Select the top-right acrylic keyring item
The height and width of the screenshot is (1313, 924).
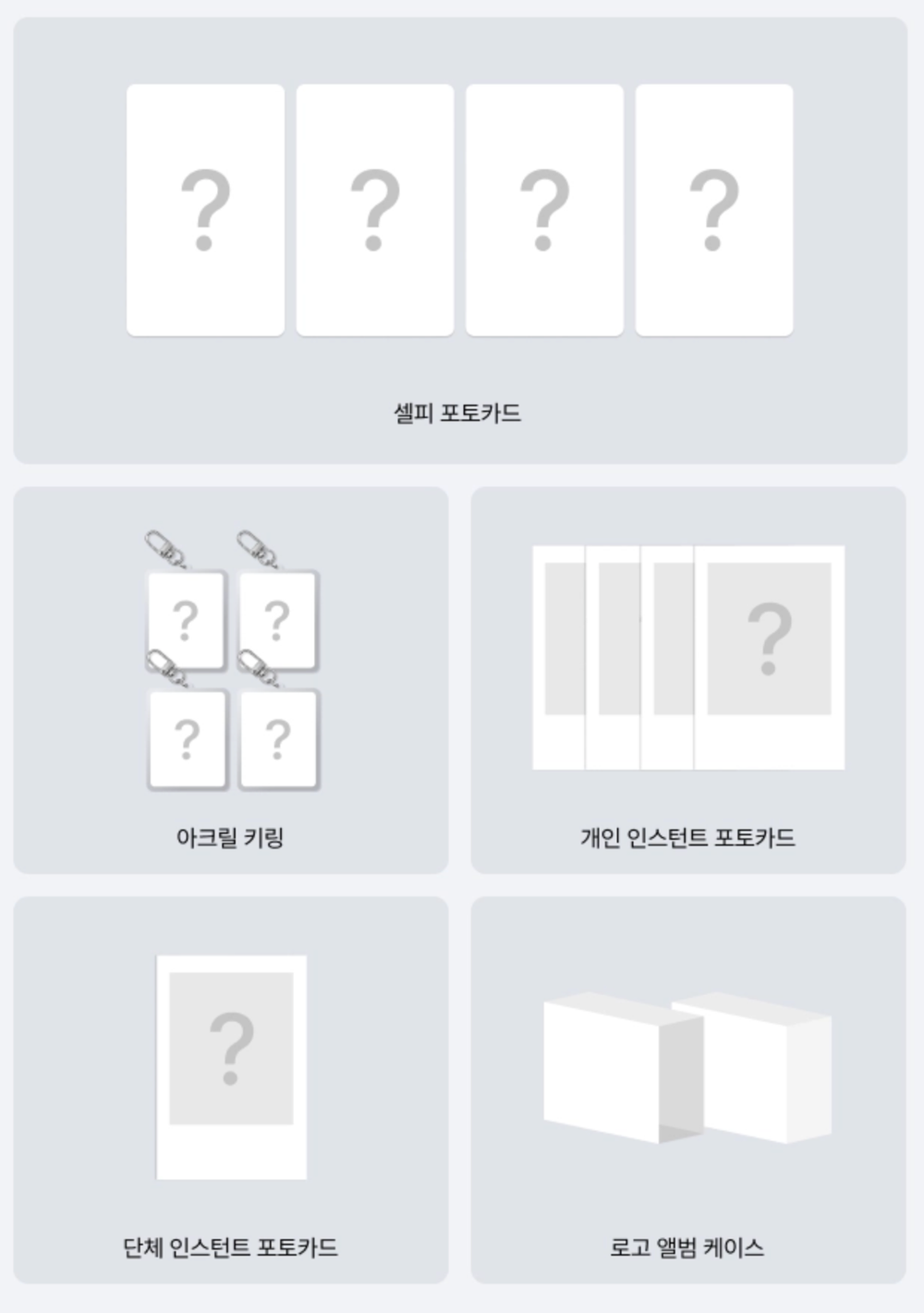(x=274, y=620)
